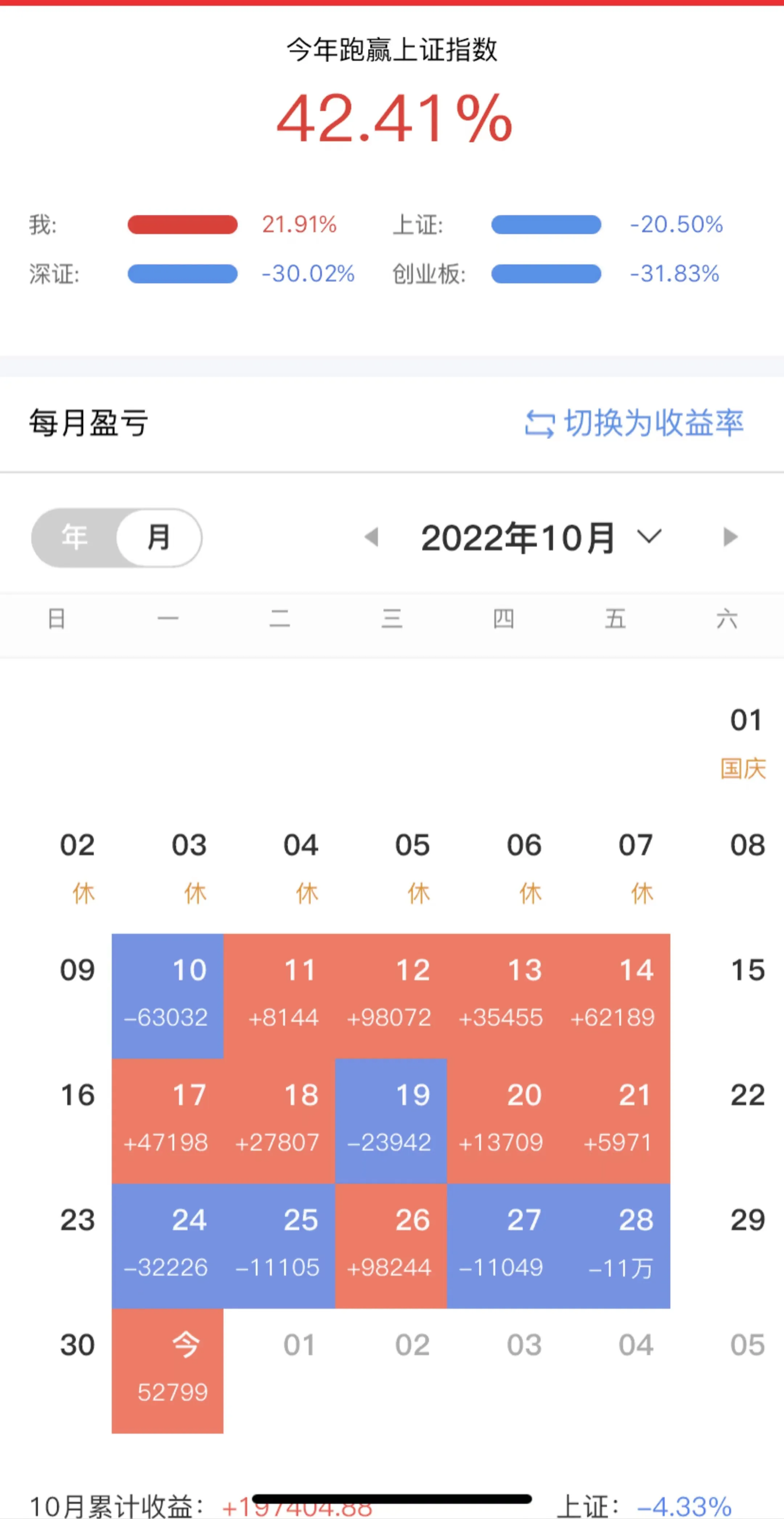
Task: Open day 17 with +47198 profit
Action: pos(167,1121)
